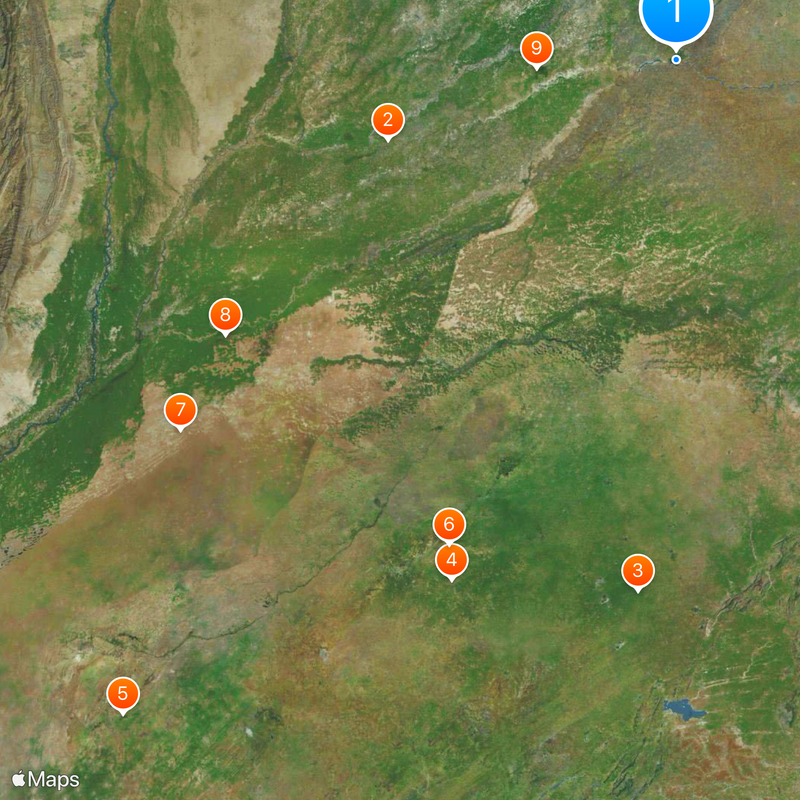The height and width of the screenshot is (800, 800).
Task: Open map pin number 3
Action: tap(638, 571)
